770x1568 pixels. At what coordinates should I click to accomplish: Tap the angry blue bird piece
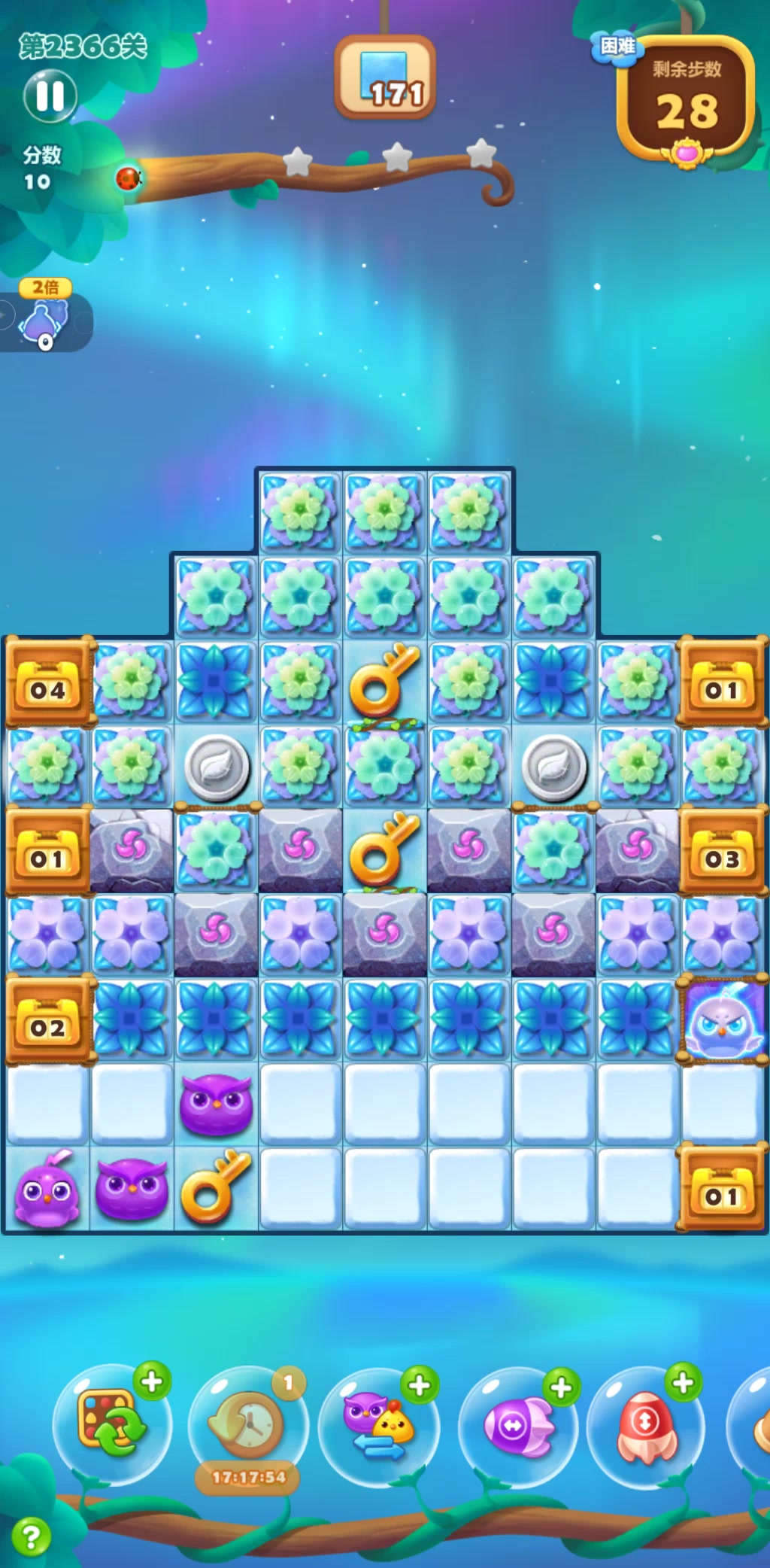(722, 1020)
